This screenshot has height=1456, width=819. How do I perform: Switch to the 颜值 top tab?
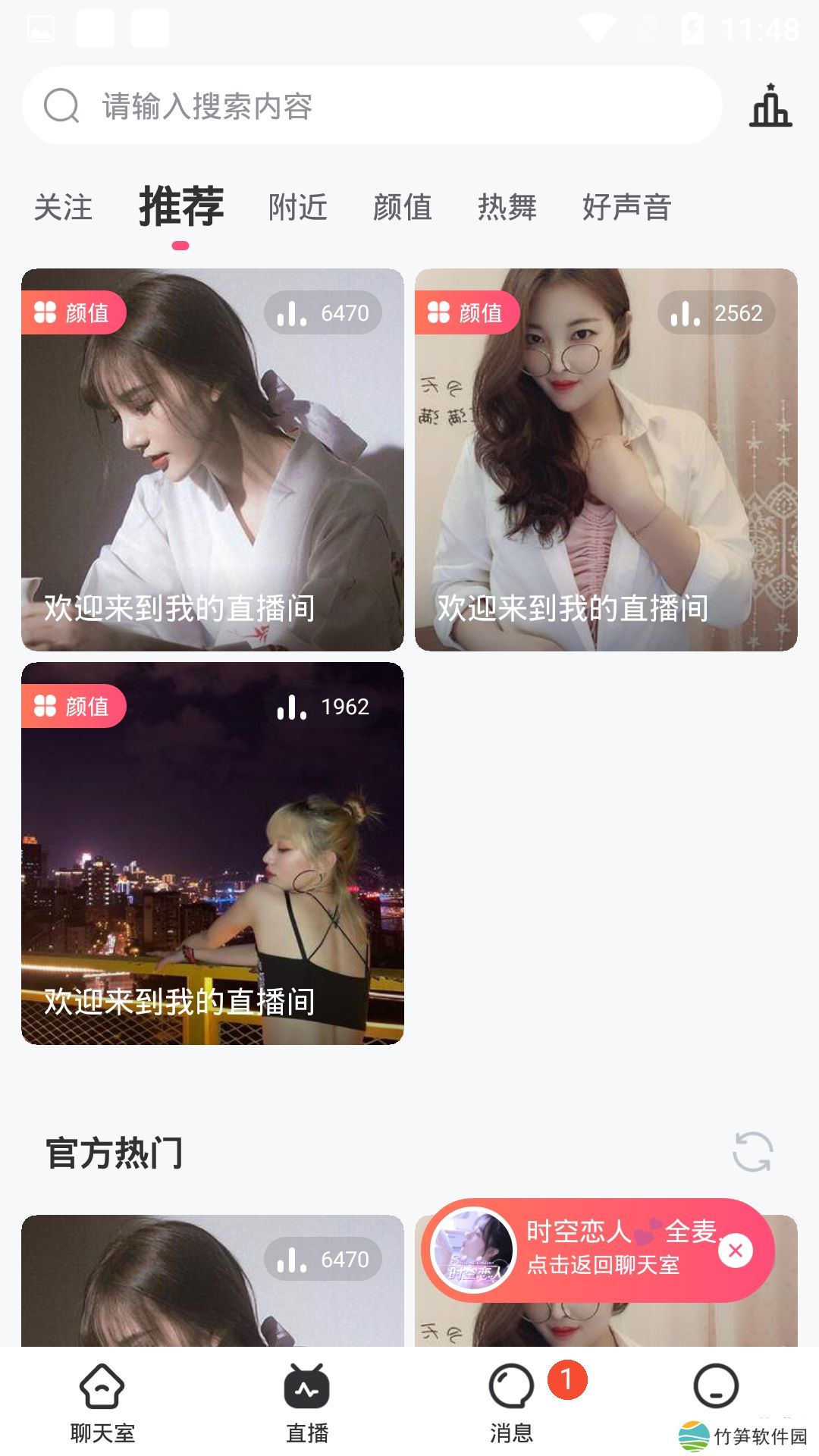click(402, 207)
